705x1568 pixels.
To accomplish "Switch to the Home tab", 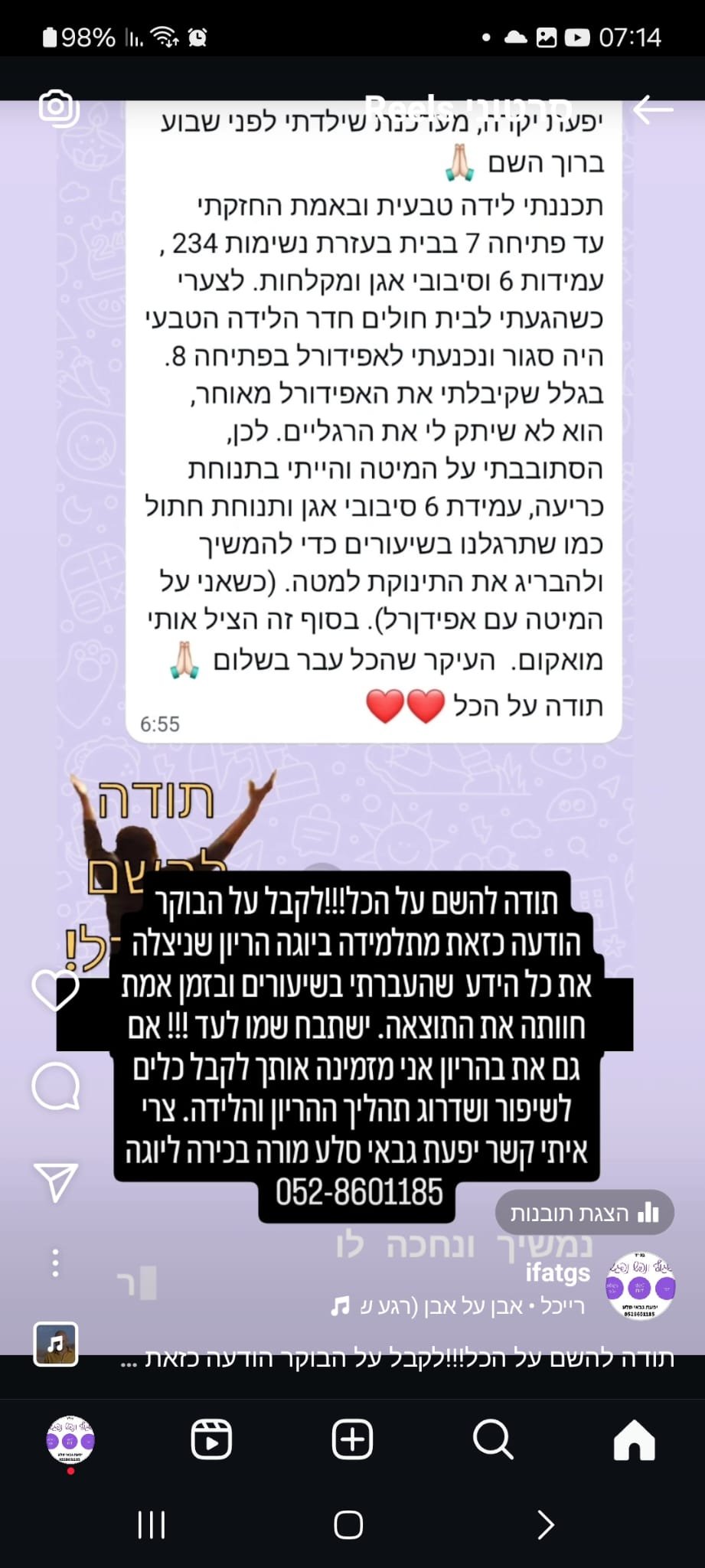I will [634, 1441].
